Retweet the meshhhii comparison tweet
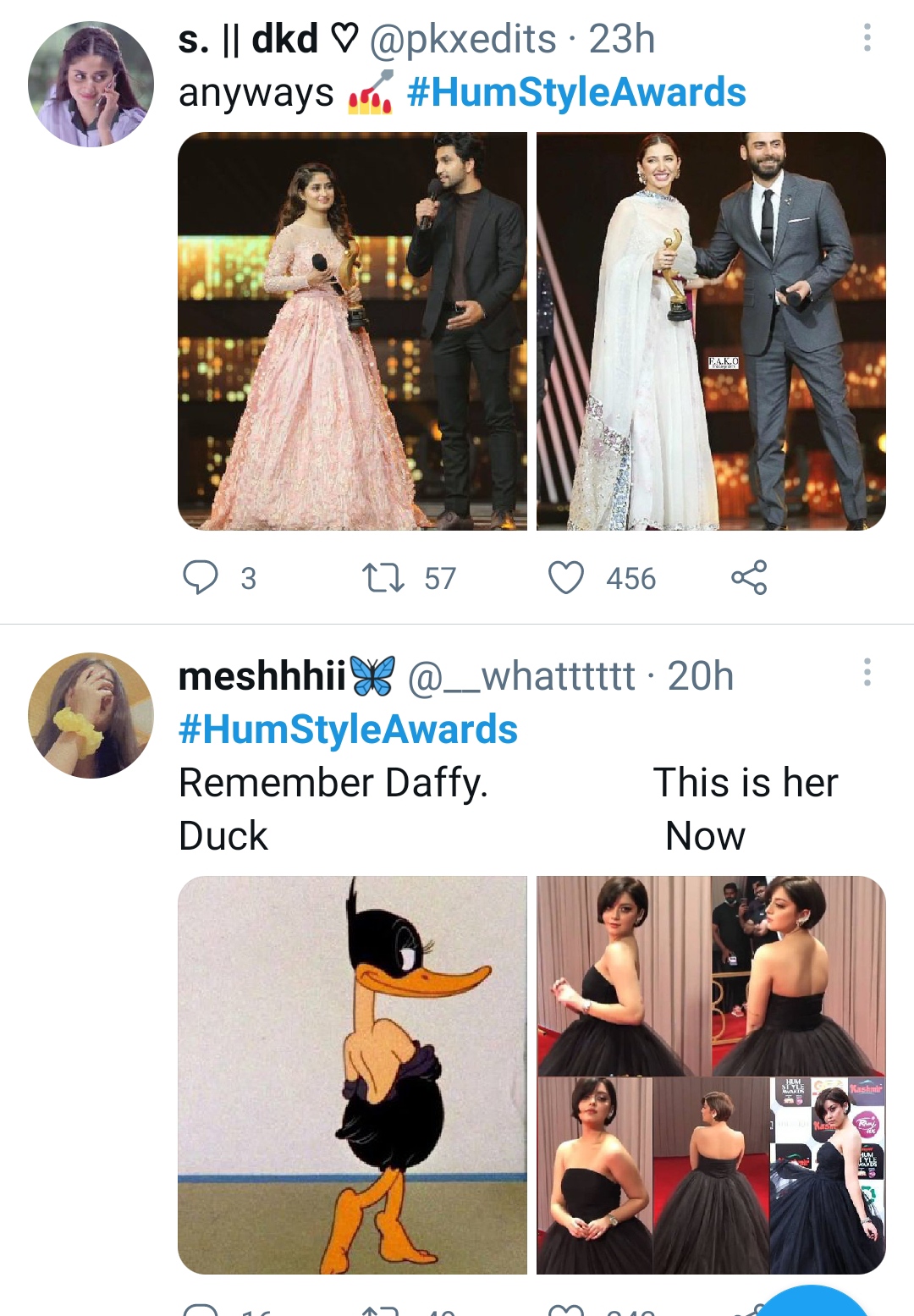This screenshot has width=914, height=1316. click(x=383, y=1310)
